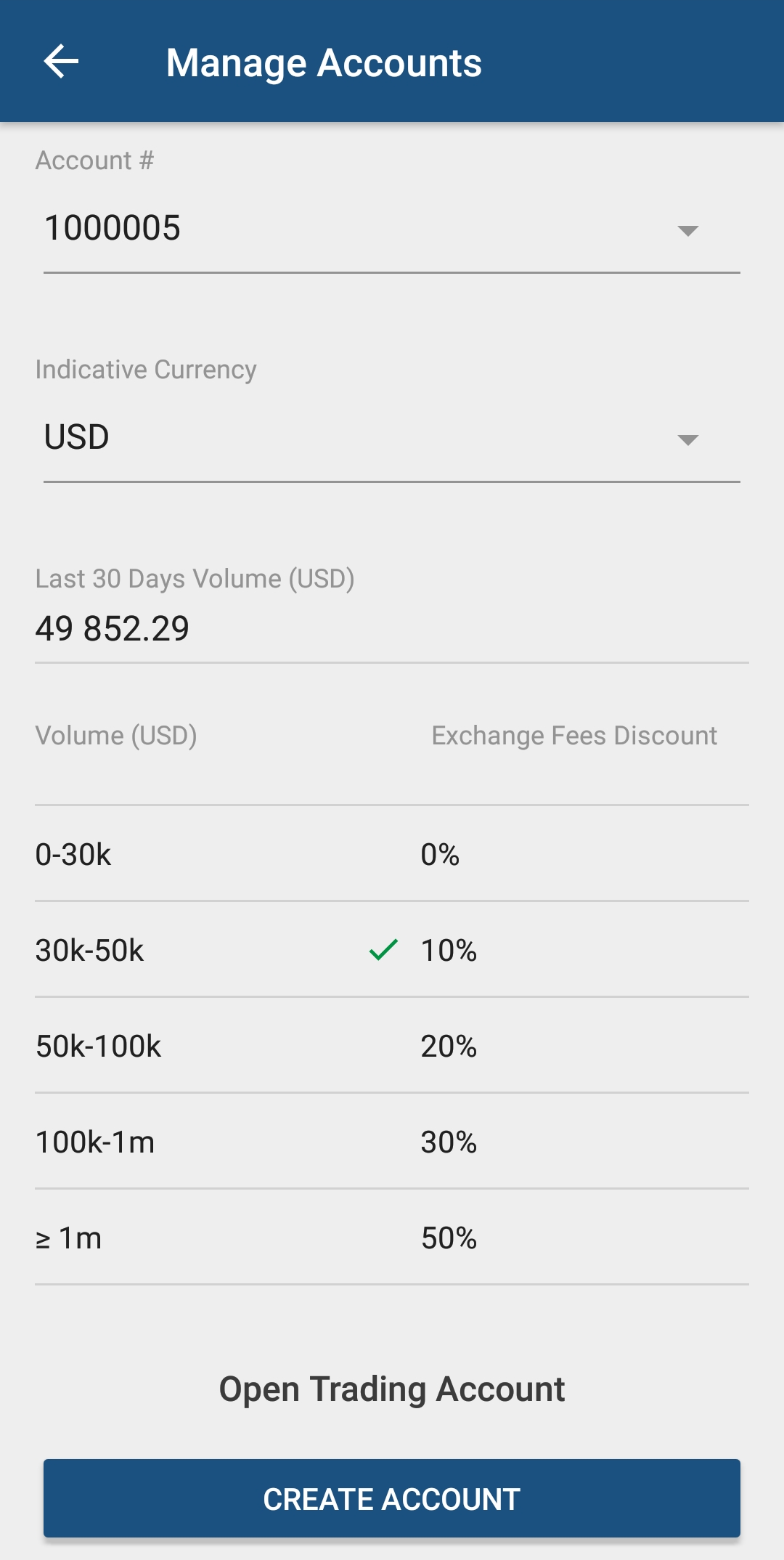This screenshot has height=1560, width=784.
Task: Go back using the arrow icon
Action: pos(61,61)
